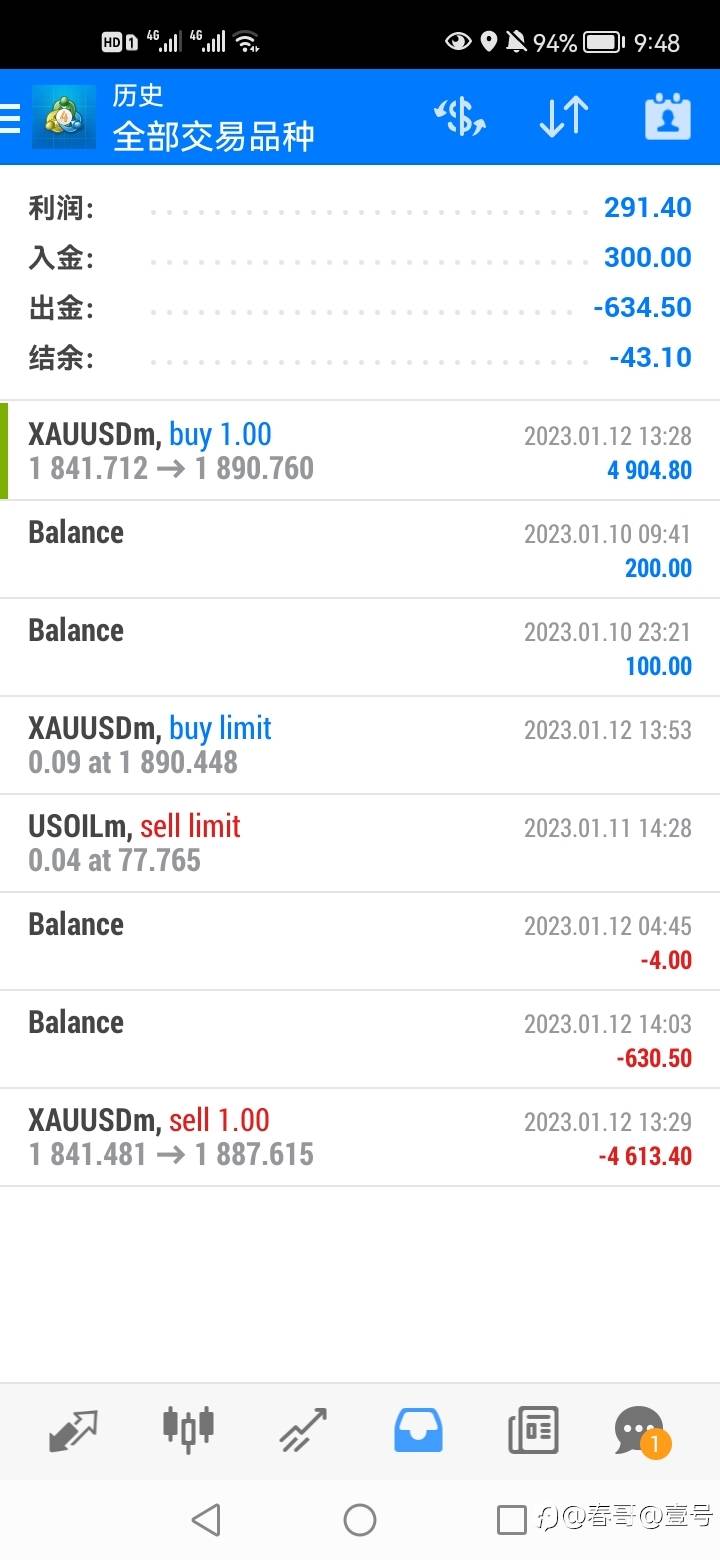Open the 100.00 Balance entry

coord(360,647)
